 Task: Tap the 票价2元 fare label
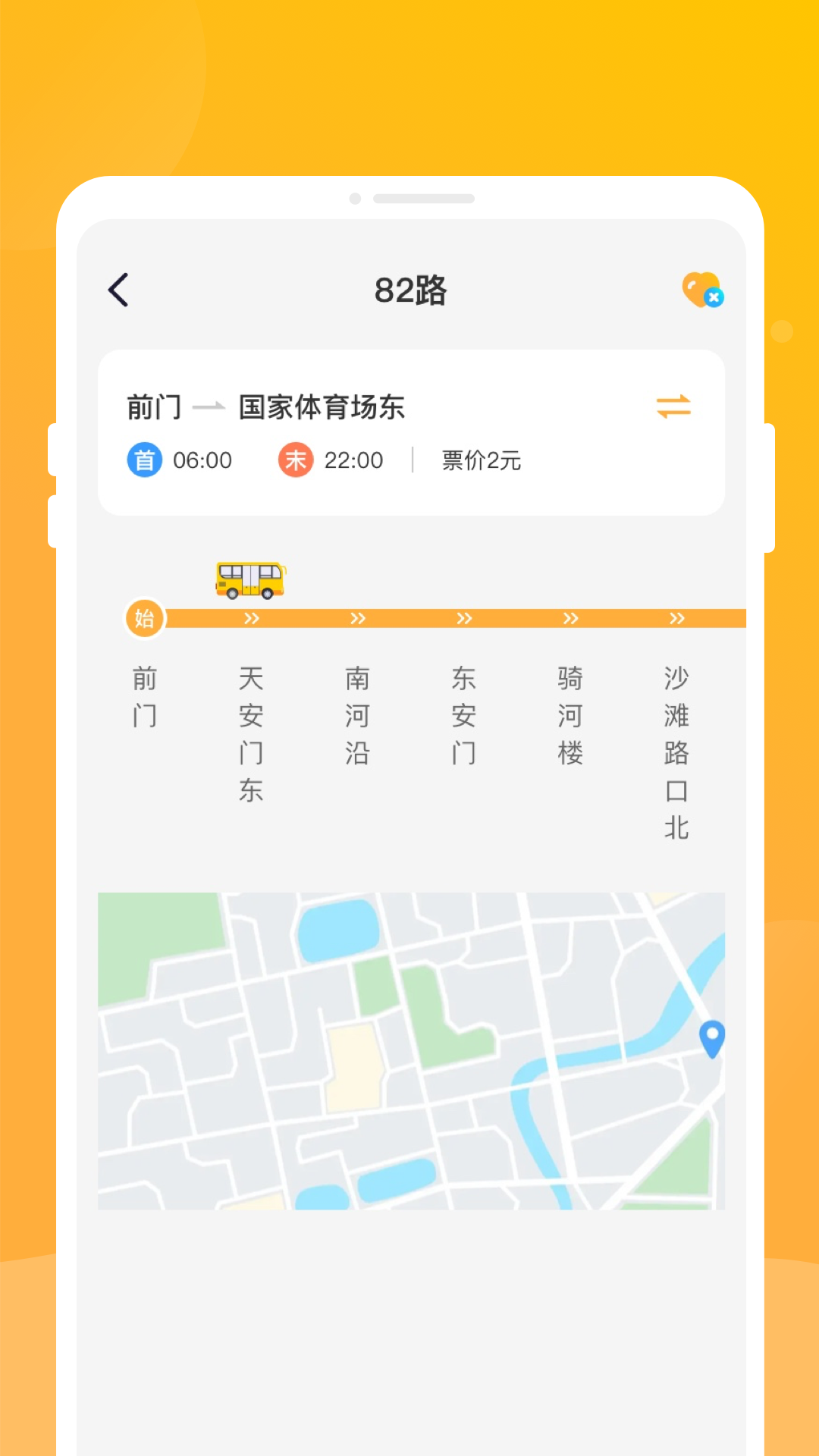click(x=481, y=460)
